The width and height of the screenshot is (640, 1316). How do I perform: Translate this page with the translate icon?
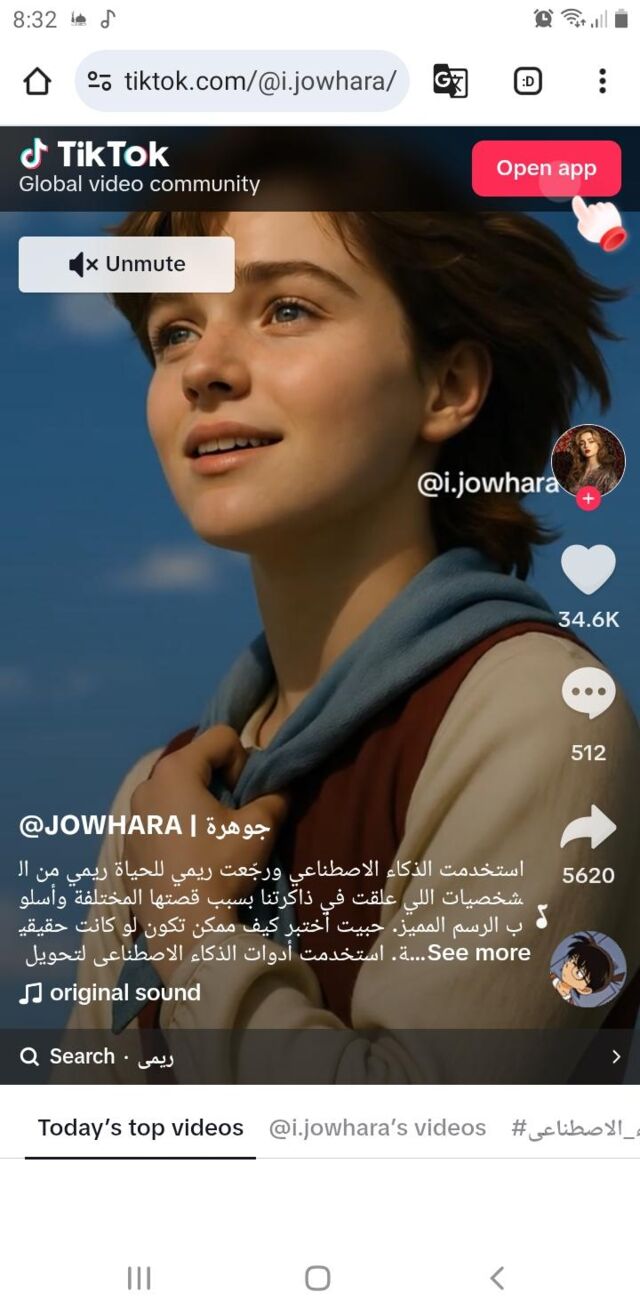point(450,81)
